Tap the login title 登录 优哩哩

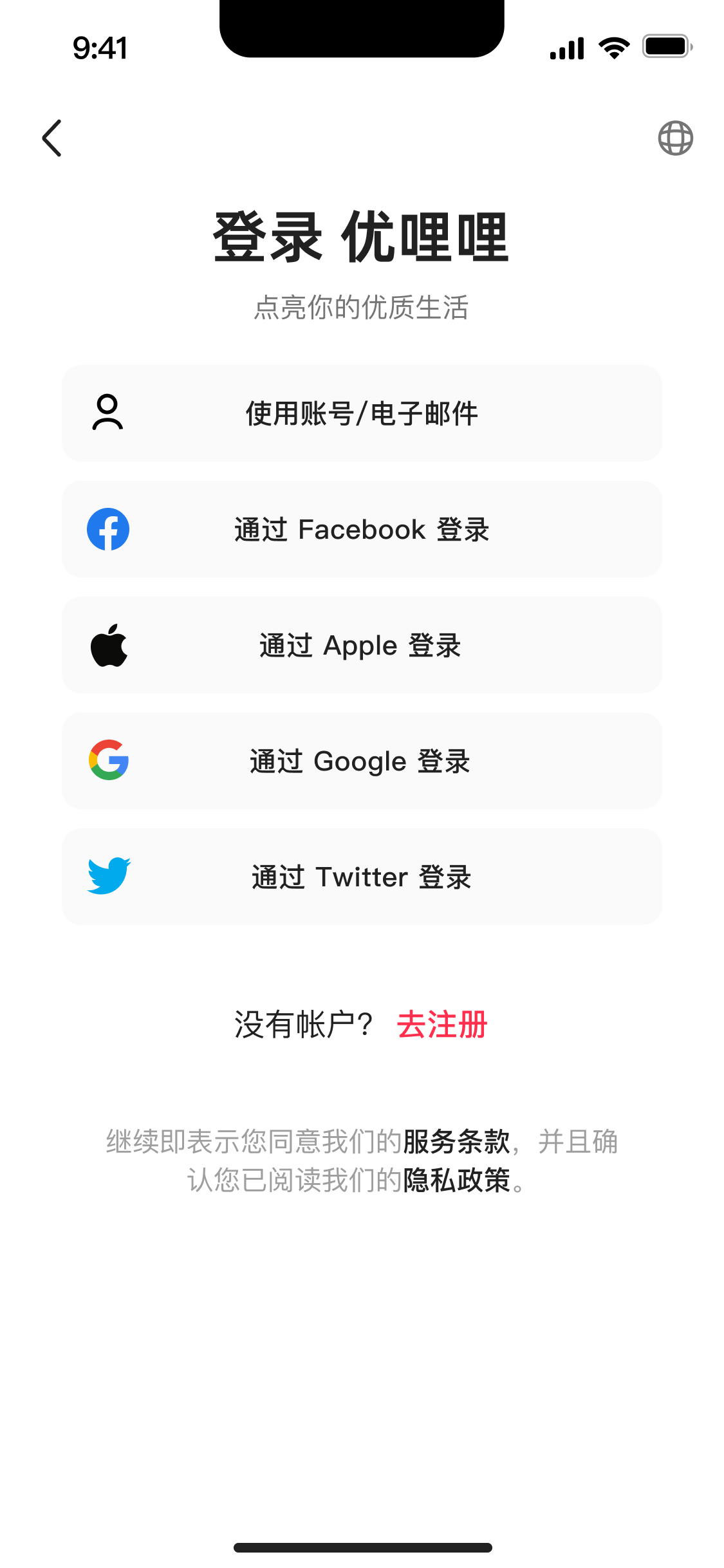(x=362, y=238)
